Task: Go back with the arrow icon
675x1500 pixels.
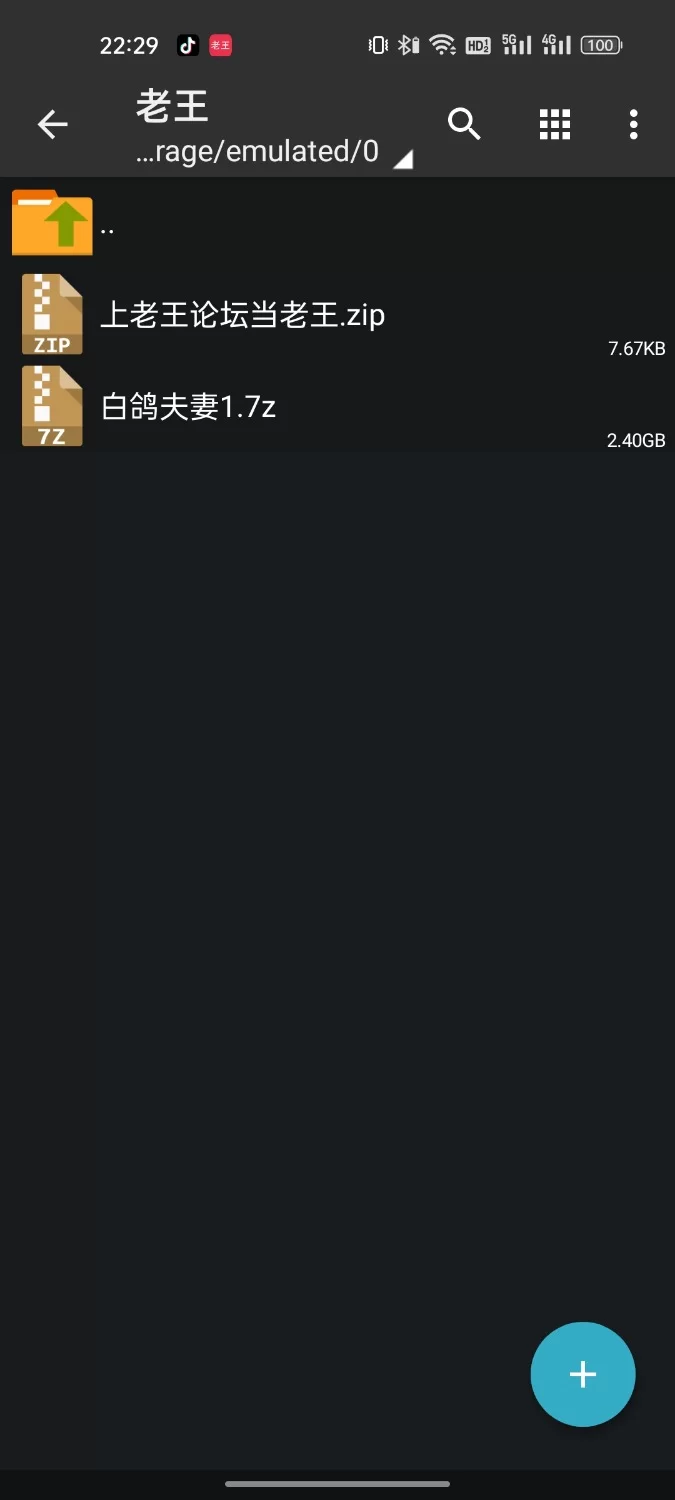Action: (52, 124)
